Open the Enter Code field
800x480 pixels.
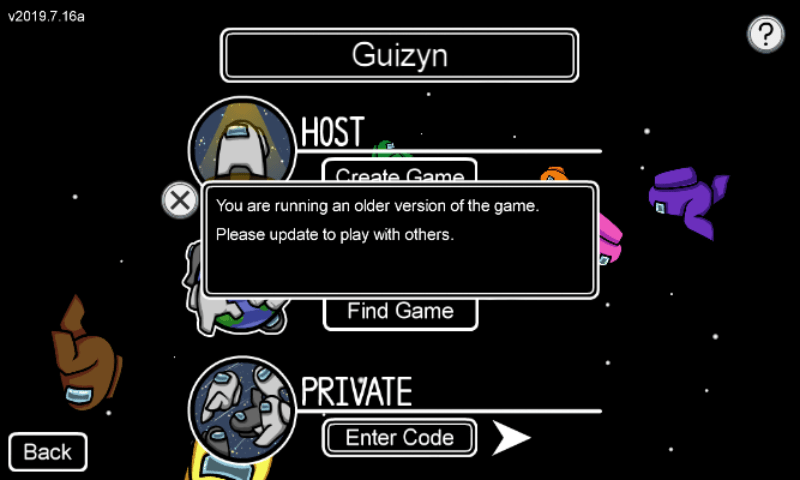[x=399, y=438]
